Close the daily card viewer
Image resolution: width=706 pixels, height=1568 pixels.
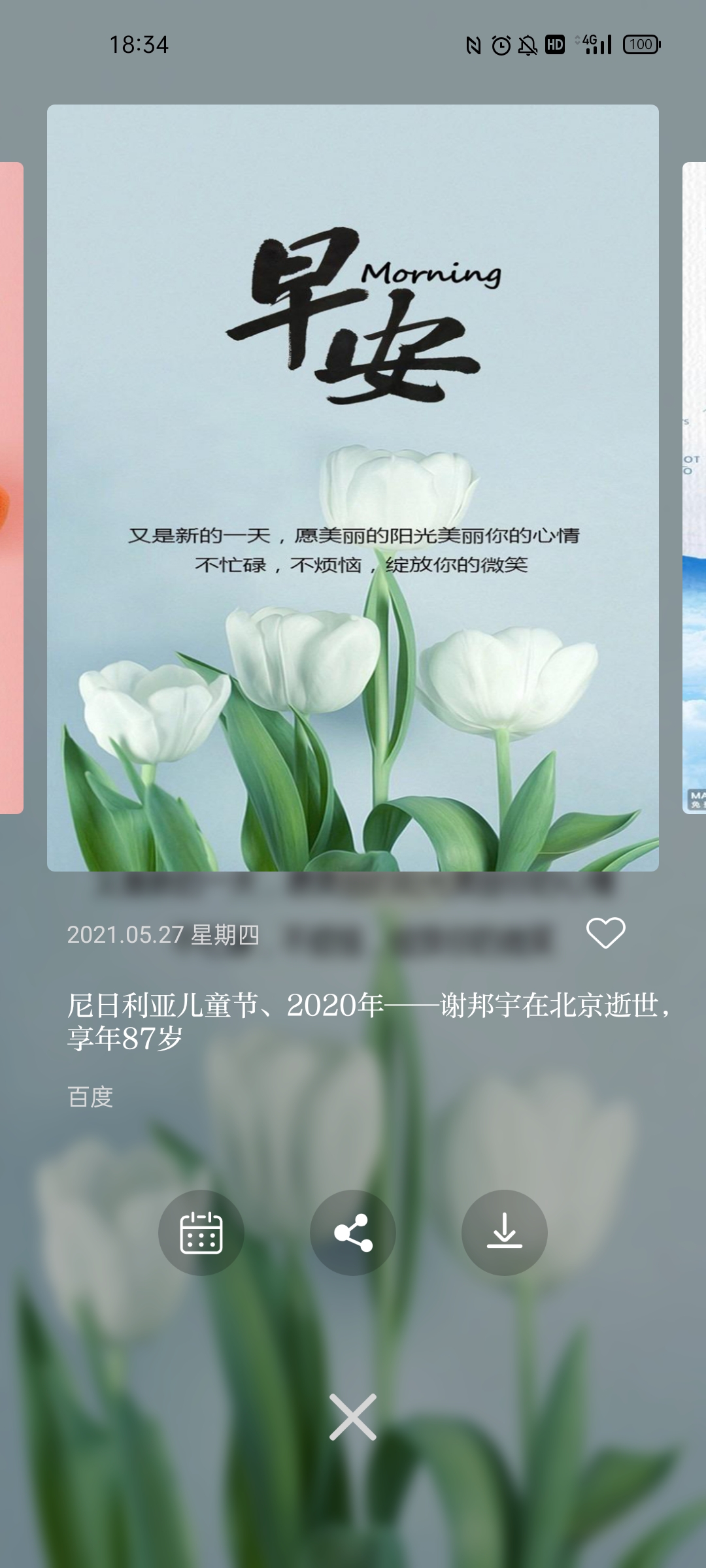point(353,1417)
